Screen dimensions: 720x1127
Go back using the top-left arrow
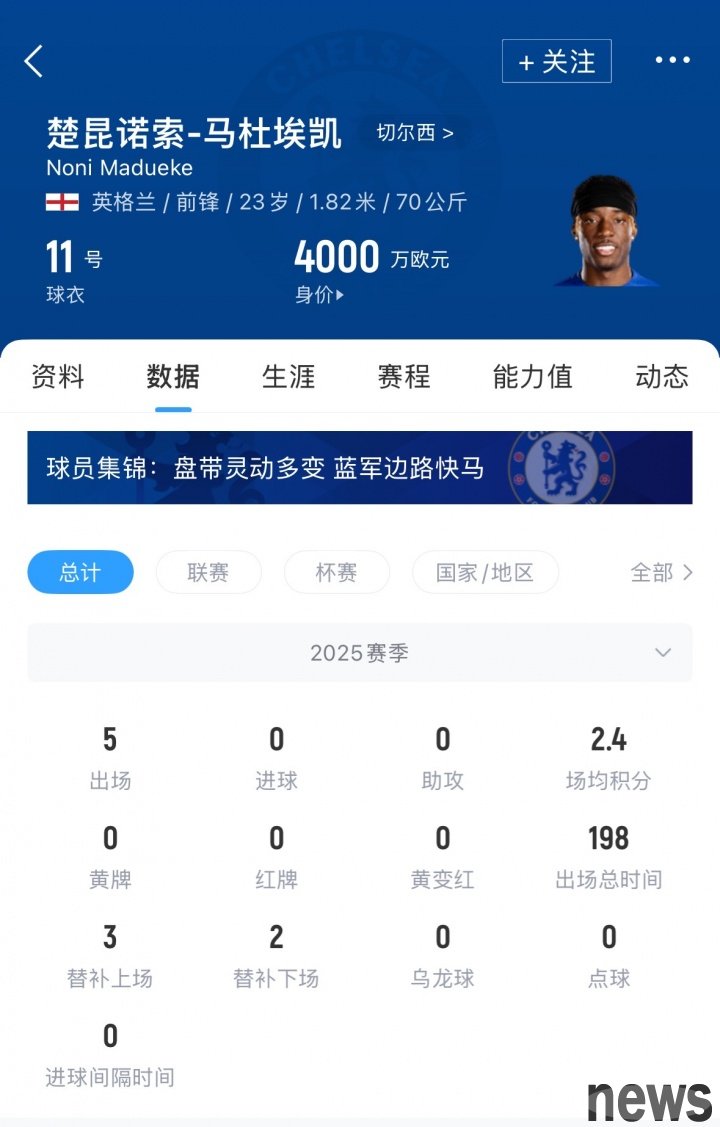(x=34, y=61)
